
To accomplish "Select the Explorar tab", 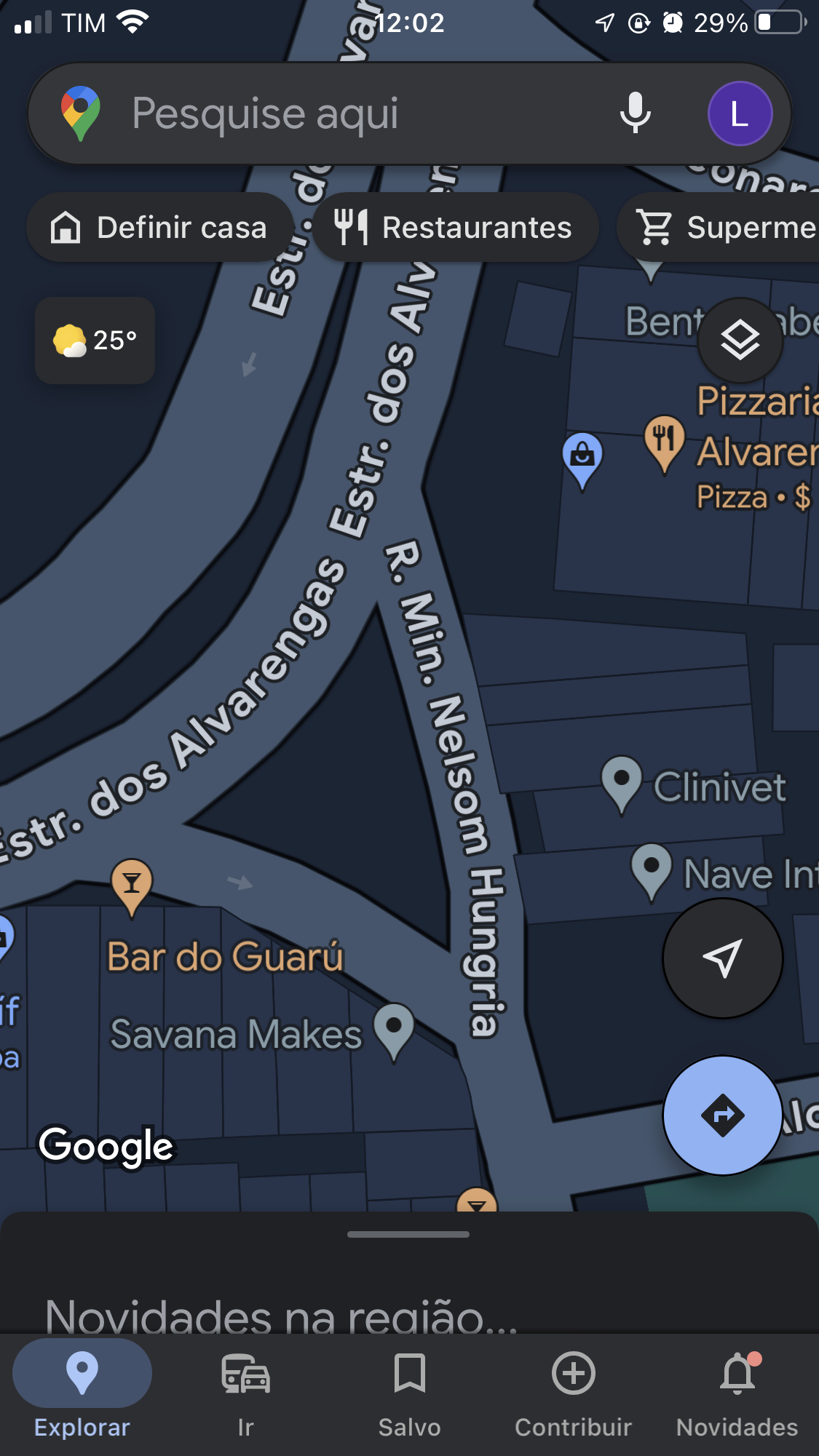I will (x=82, y=1393).
